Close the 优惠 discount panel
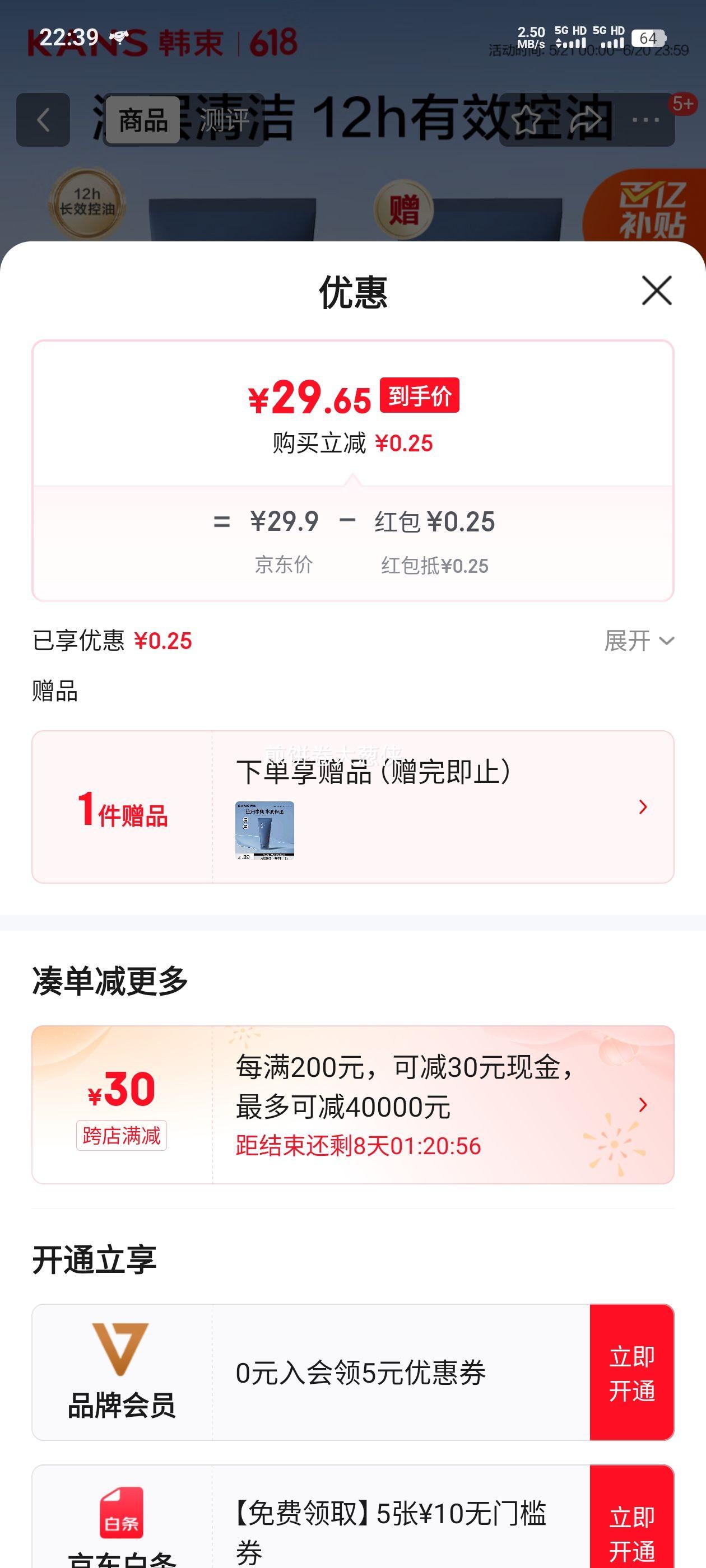 [656, 291]
